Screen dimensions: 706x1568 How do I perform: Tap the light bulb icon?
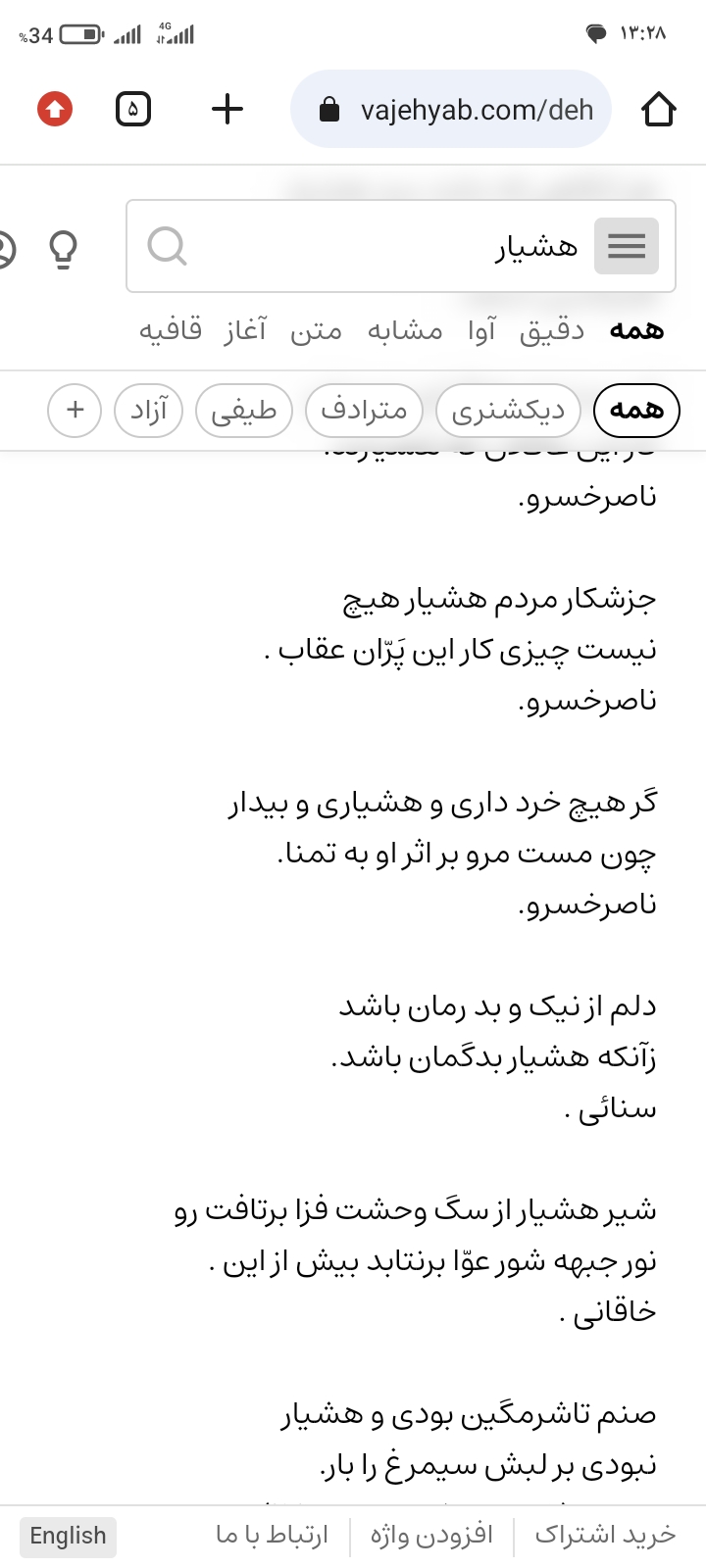coord(64,249)
